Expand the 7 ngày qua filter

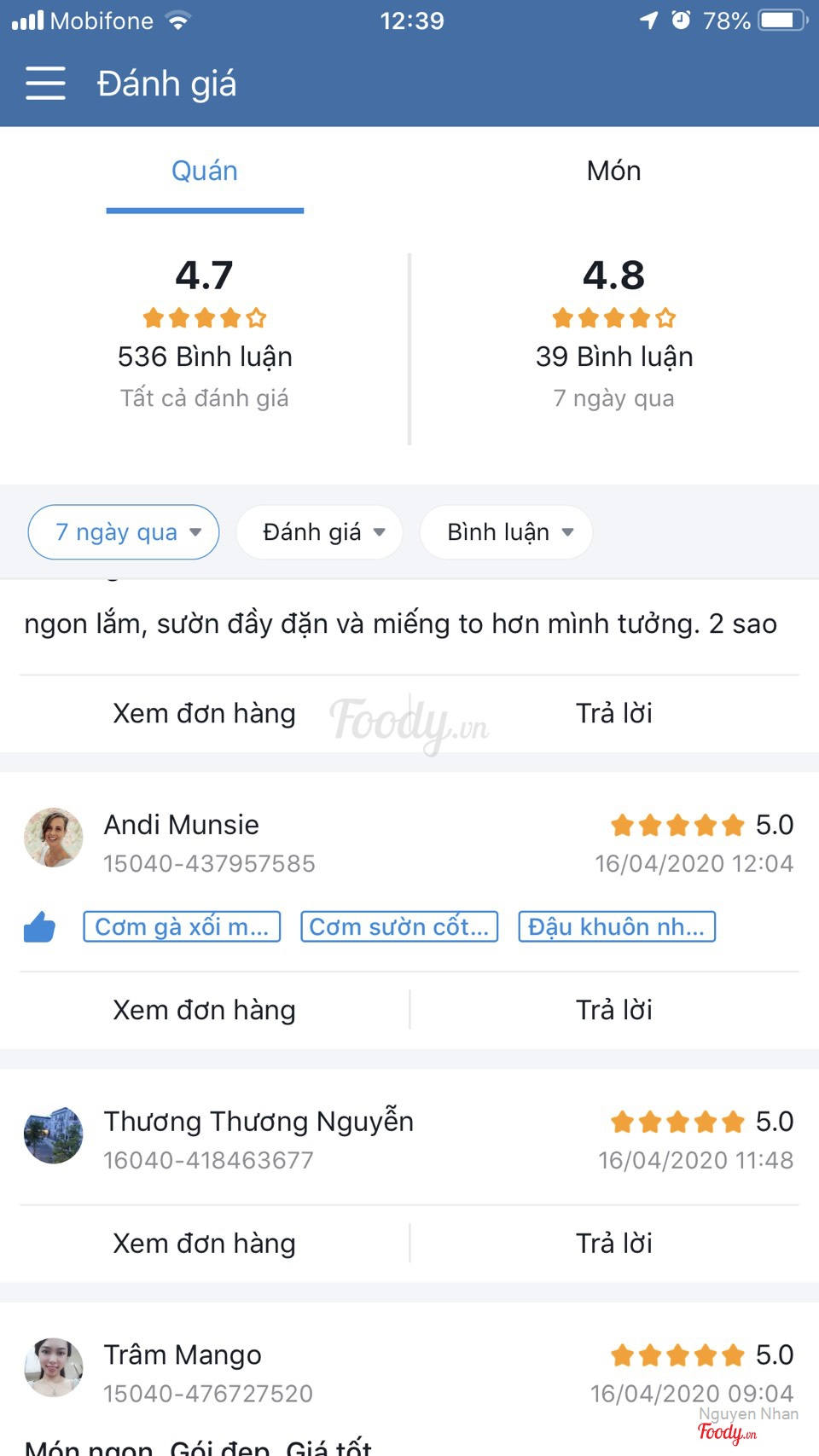coord(125,532)
